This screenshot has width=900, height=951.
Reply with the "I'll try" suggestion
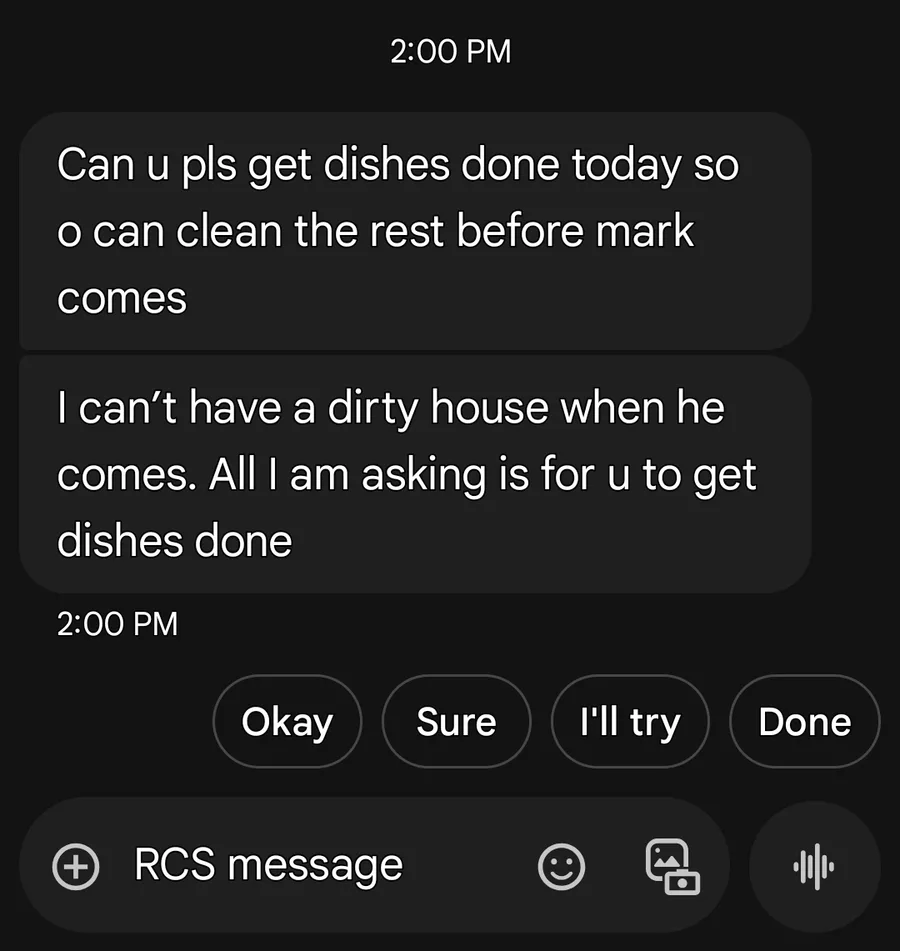pos(630,721)
